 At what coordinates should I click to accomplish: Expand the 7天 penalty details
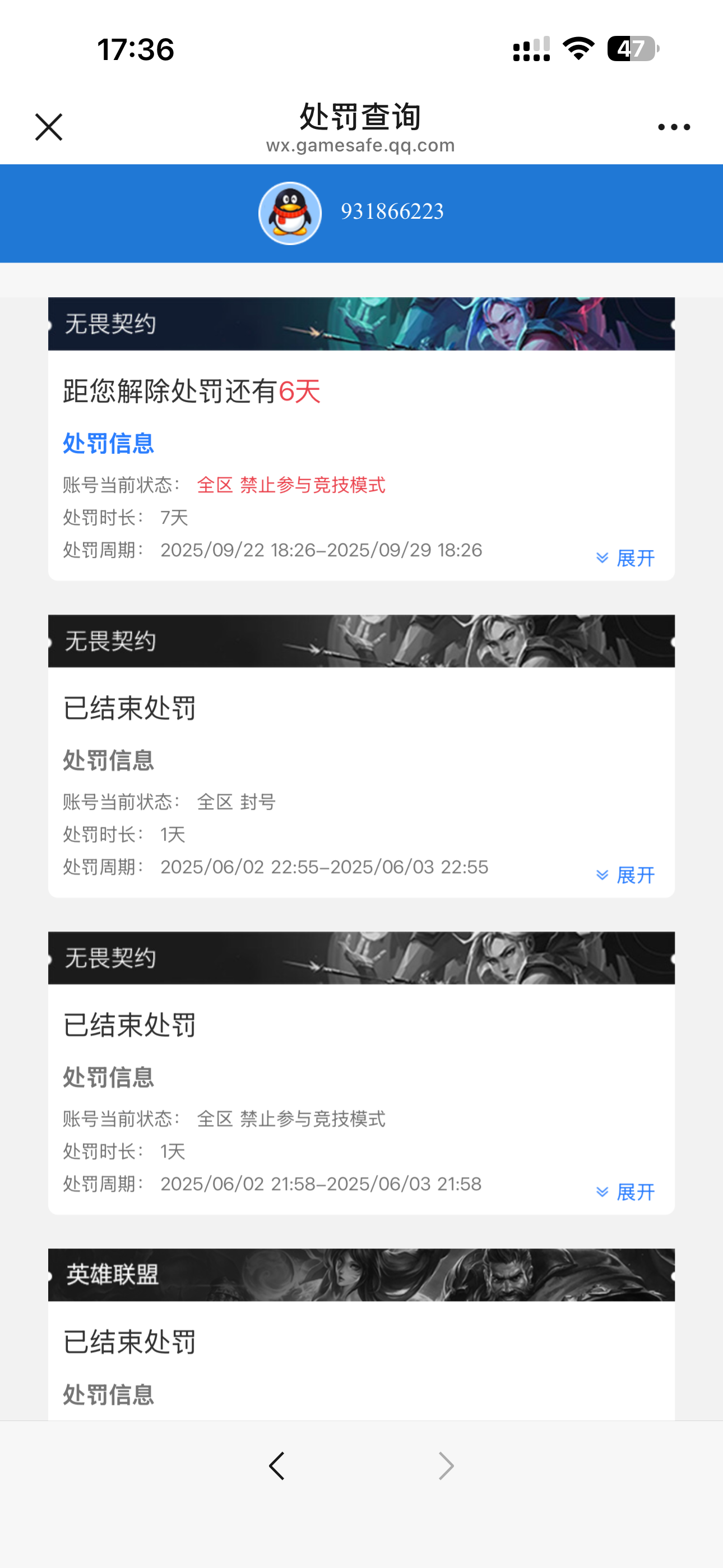point(625,558)
